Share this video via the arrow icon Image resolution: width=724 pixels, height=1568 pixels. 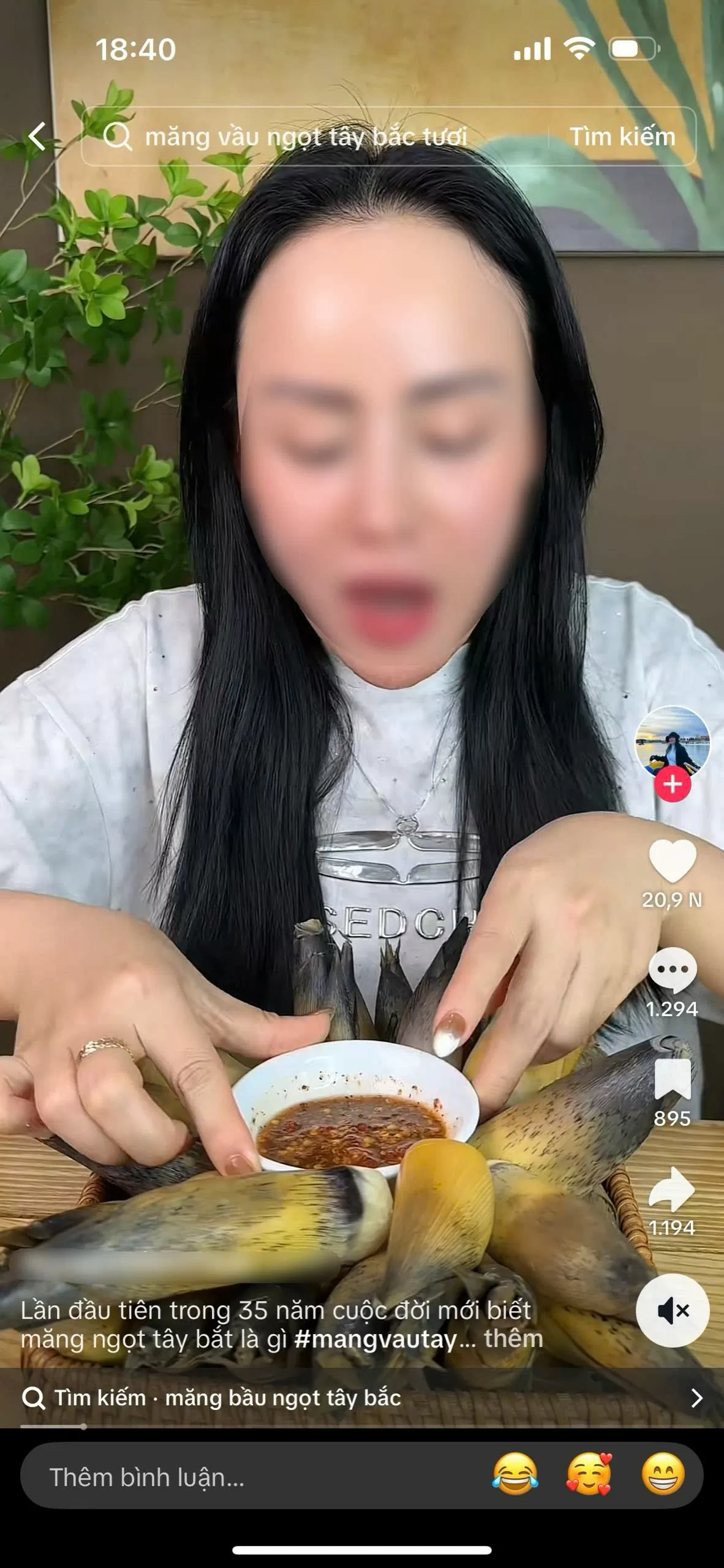click(x=672, y=1189)
